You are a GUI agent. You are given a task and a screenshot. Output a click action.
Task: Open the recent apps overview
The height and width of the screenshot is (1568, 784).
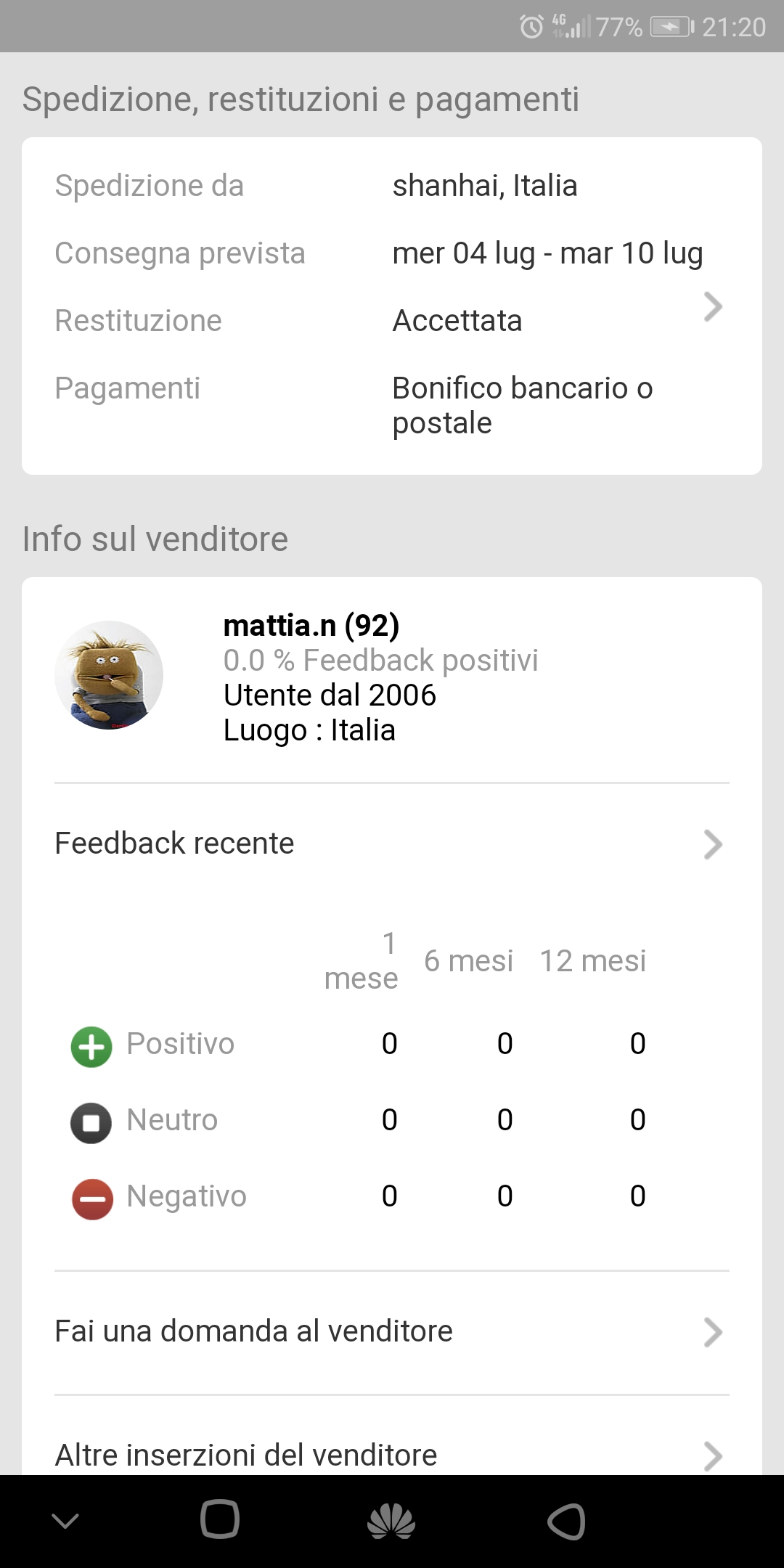[x=219, y=1519]
